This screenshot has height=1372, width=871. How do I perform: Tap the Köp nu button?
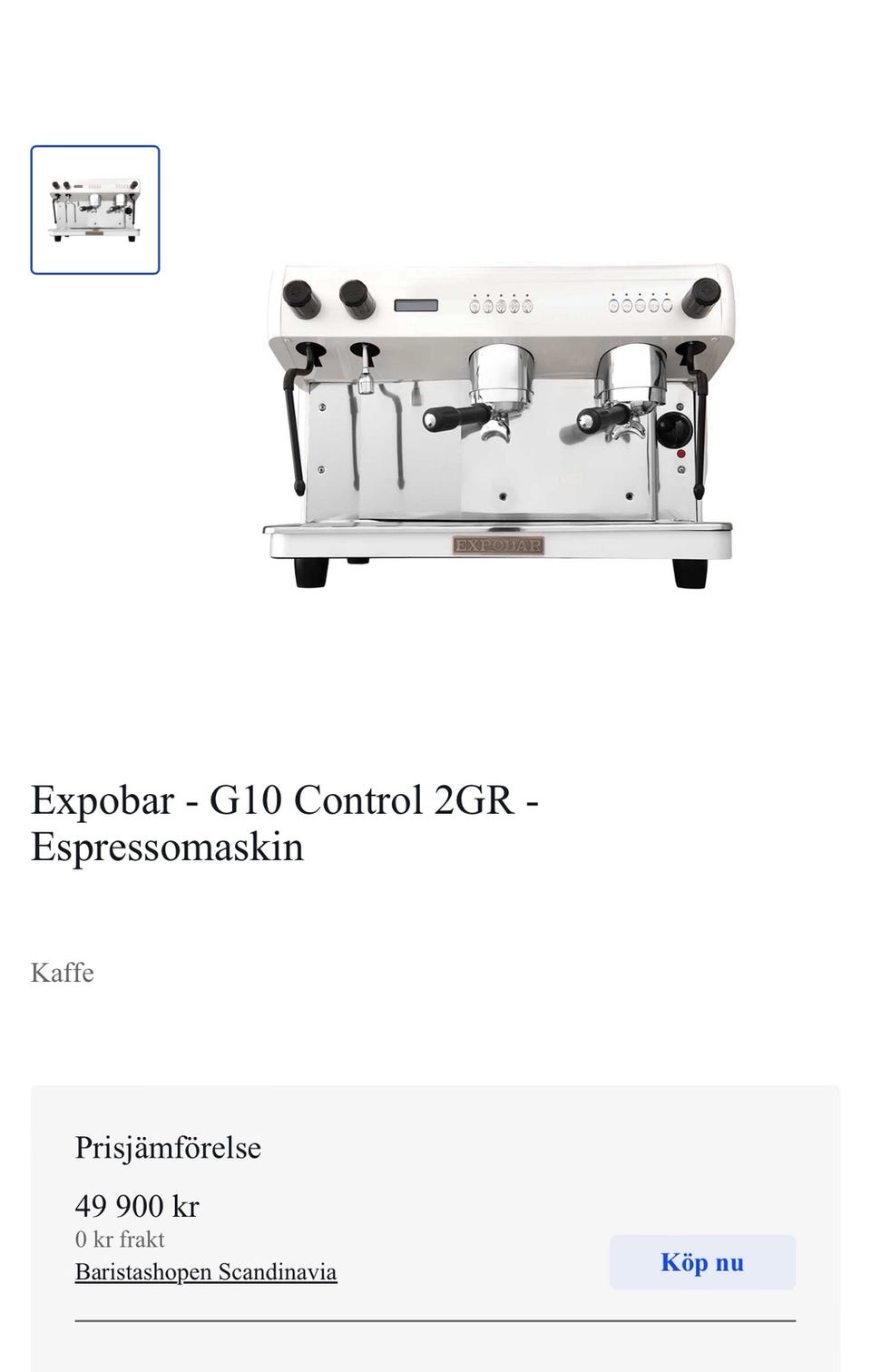pyautogui.click(x=702, y=1262)
